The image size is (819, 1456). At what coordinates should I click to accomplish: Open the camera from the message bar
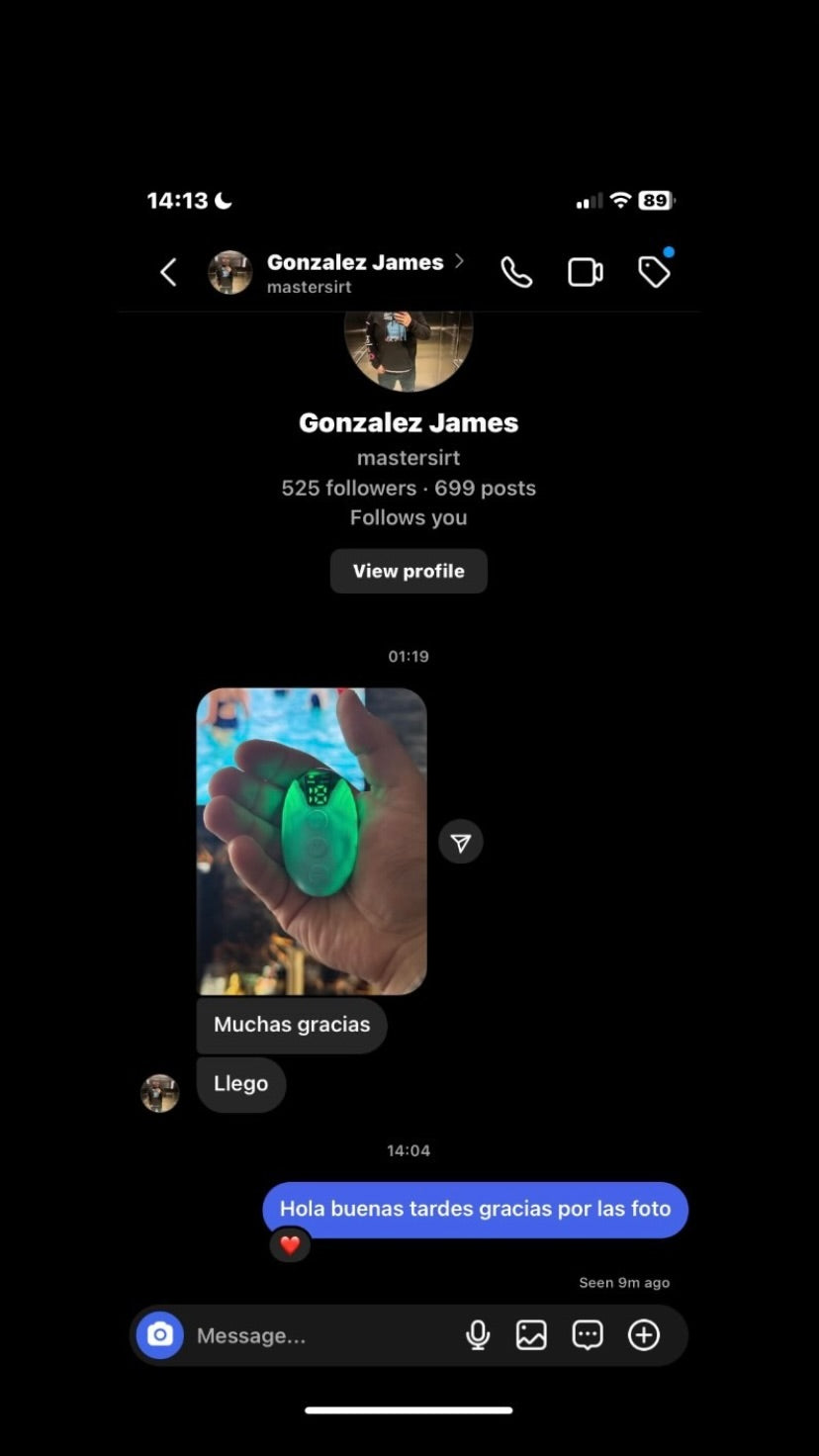pyautogui.click(x=160, y=1335)
